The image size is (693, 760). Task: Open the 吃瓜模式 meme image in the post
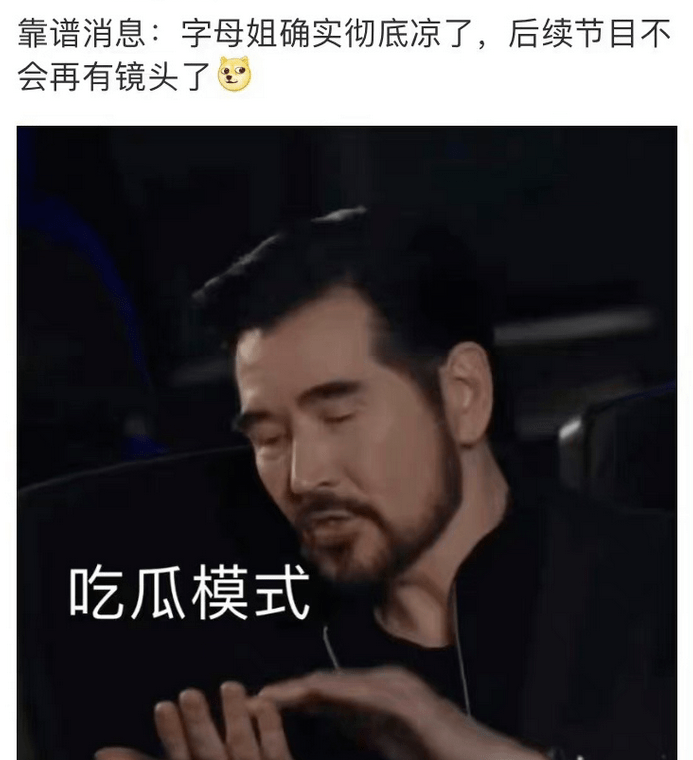[x=346, y=442]
